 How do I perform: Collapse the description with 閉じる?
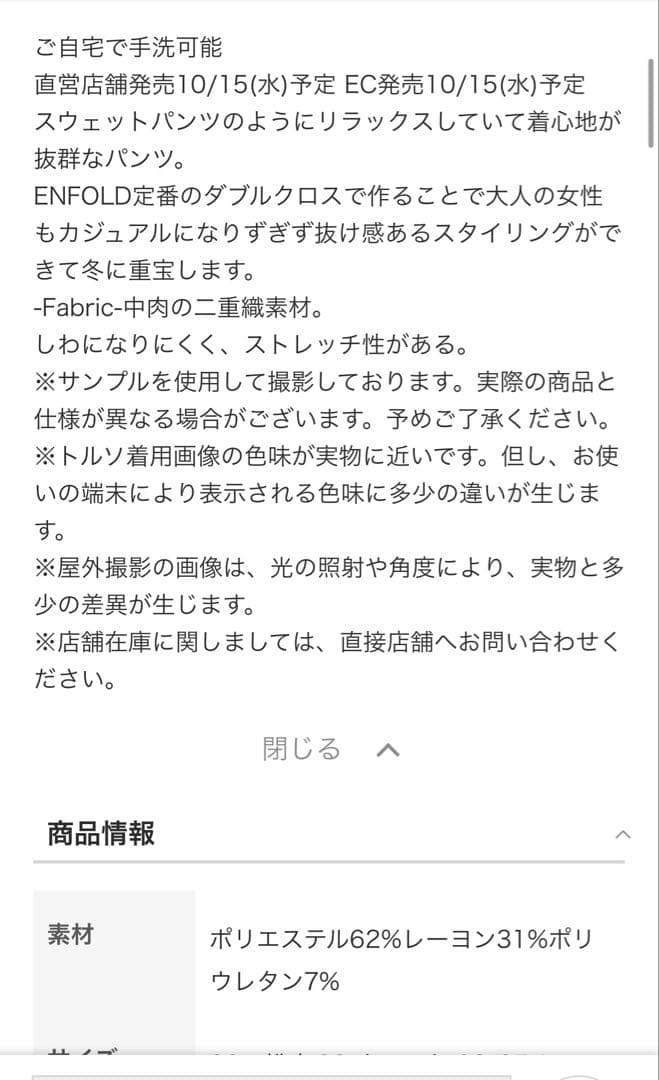click(x=330, y=749)
